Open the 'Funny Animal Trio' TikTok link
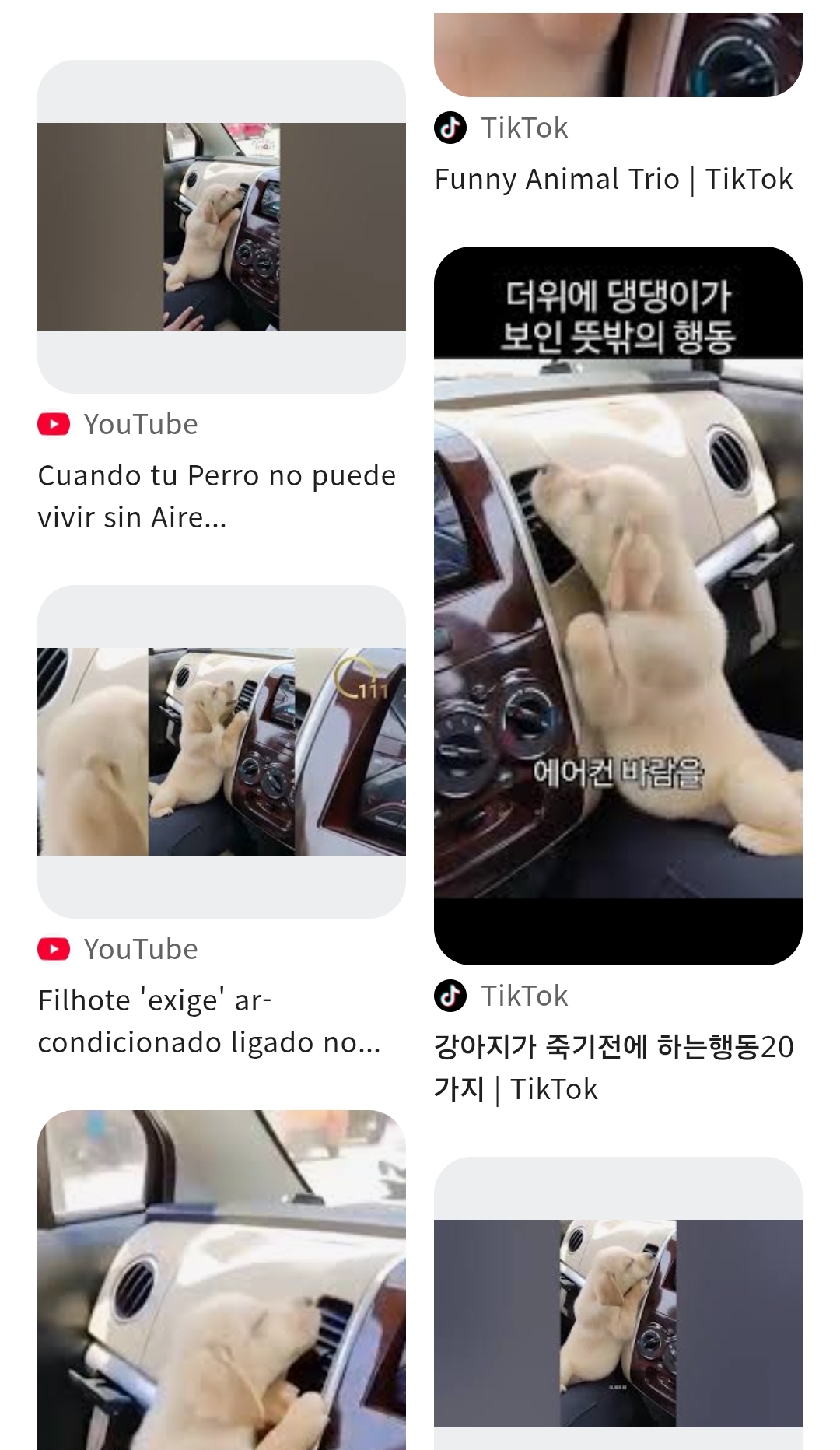This screenshot has width=840, height=1450. tap(614, 179)
